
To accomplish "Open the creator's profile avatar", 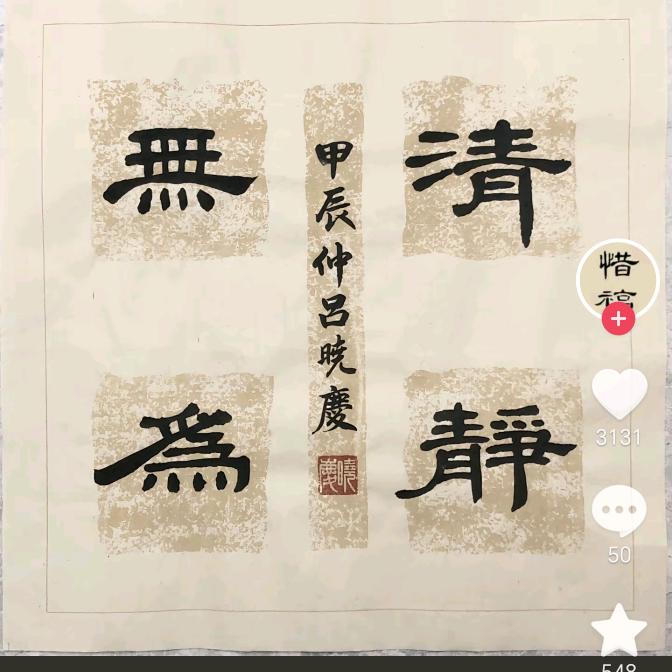I will click(618, 277).
